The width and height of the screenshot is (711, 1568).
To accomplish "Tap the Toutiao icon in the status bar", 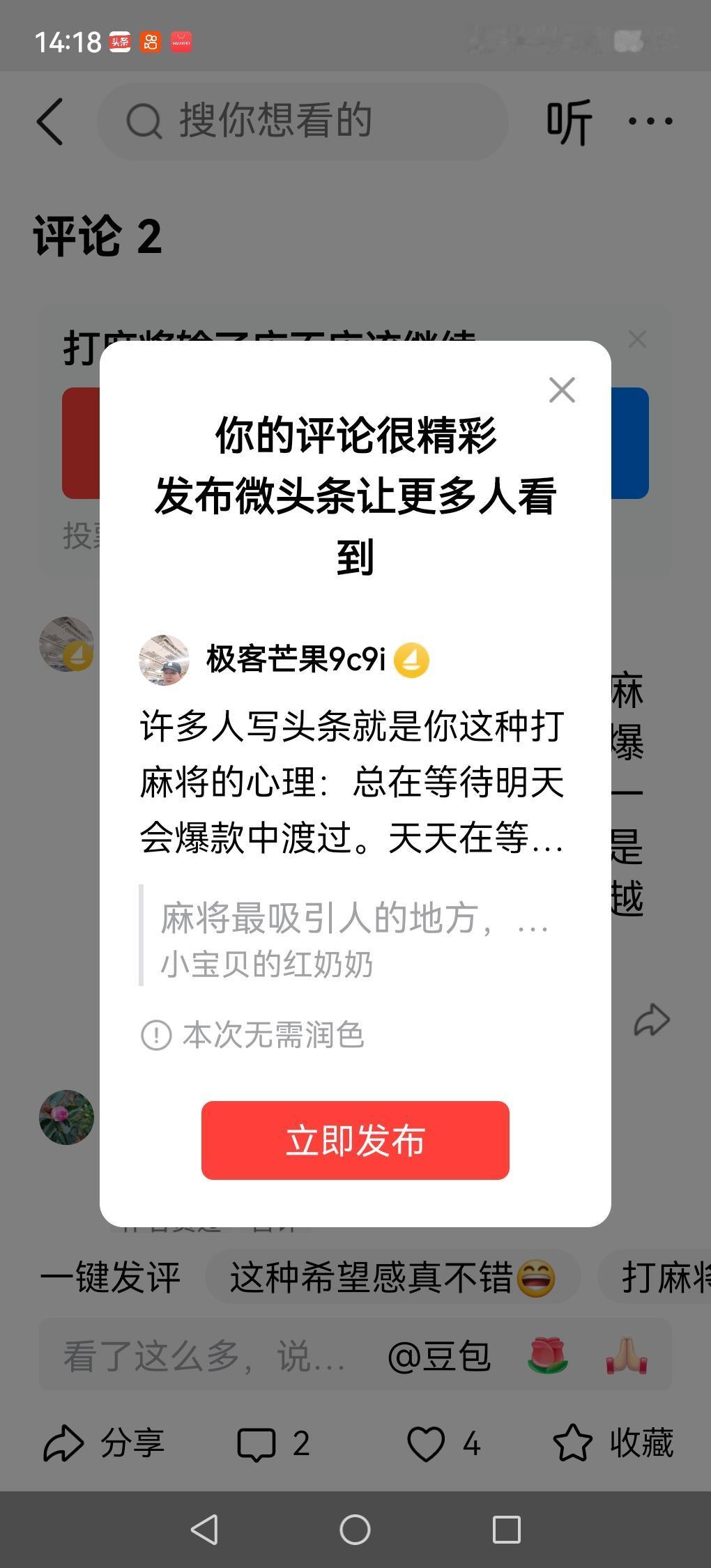I will 121,40.
